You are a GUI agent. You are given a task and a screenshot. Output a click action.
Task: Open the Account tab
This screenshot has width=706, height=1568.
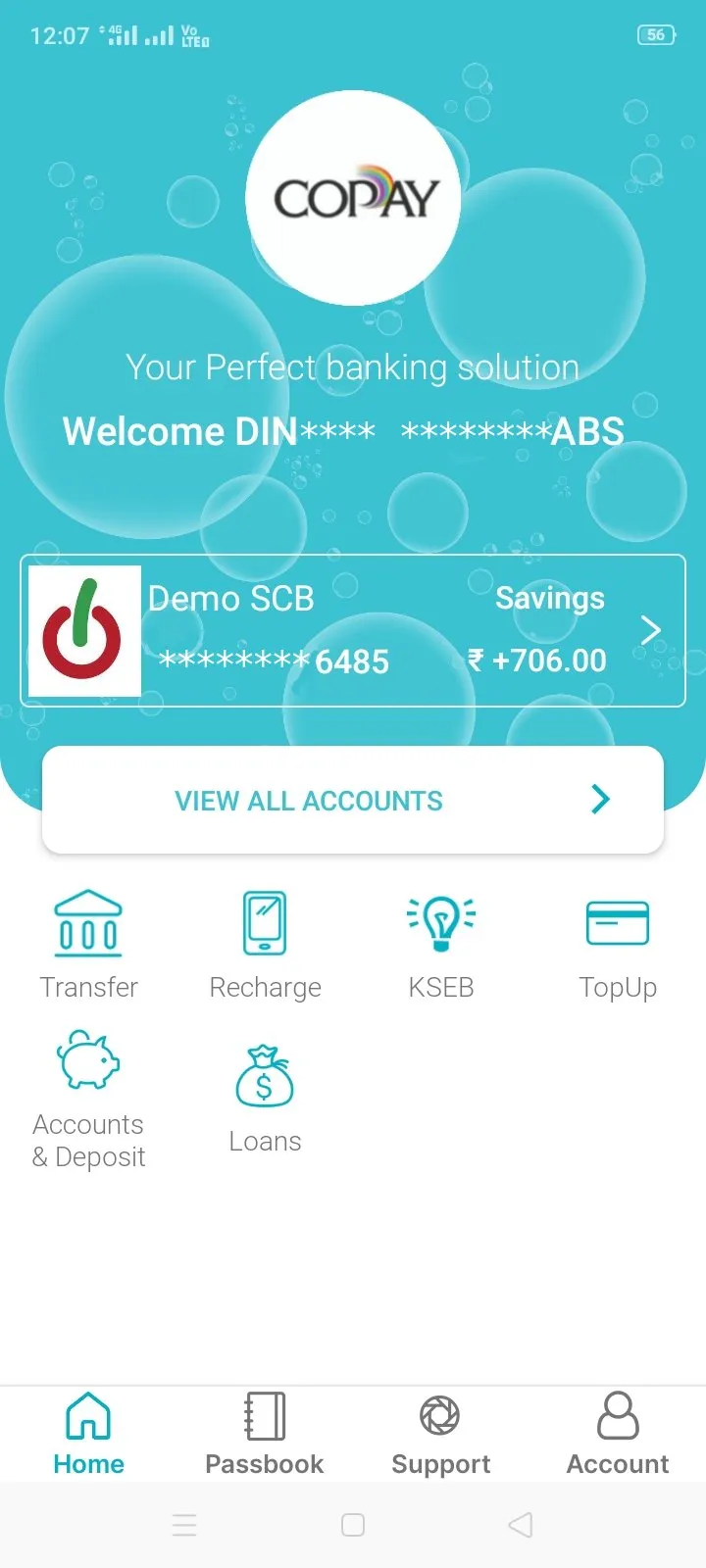(x=618, y=1433)
